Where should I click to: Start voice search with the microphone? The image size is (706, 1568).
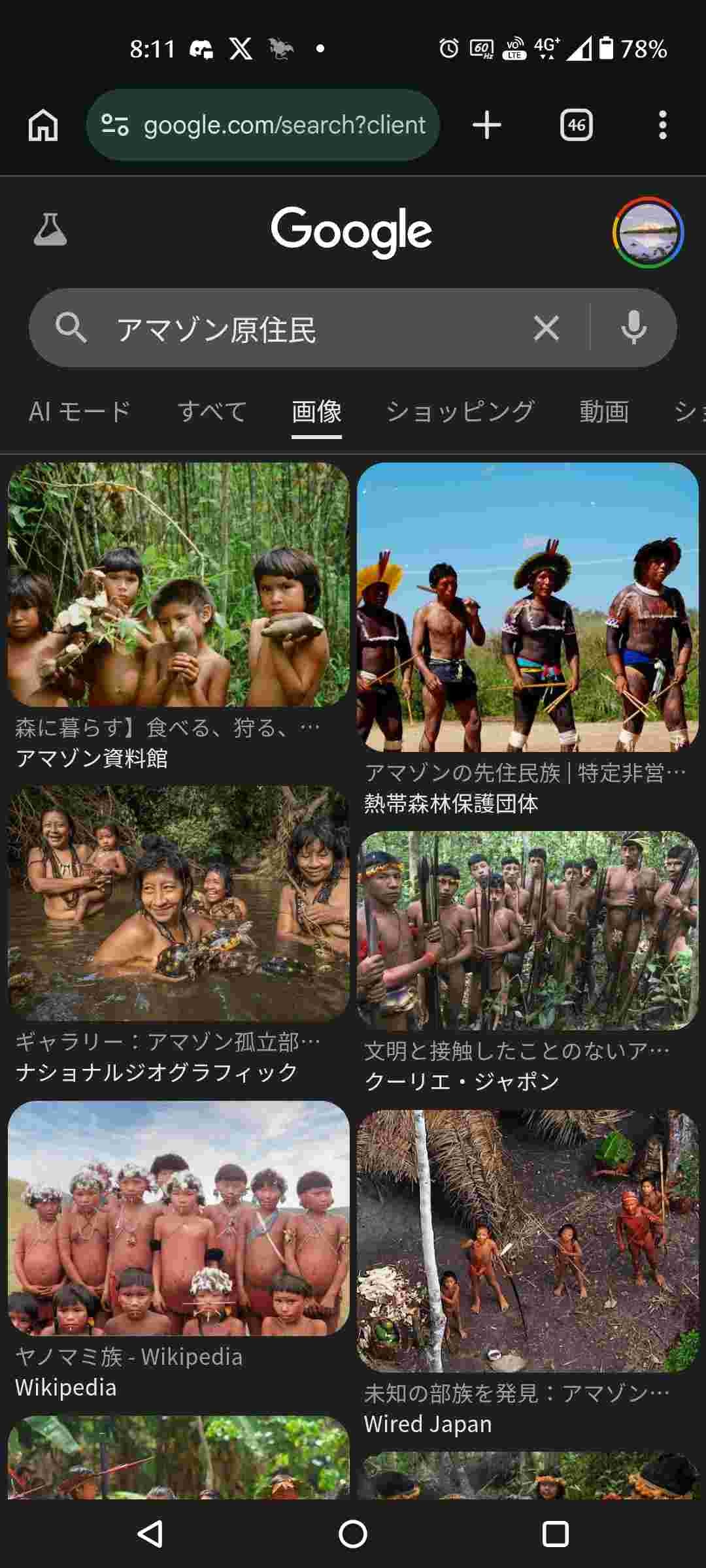633,328
